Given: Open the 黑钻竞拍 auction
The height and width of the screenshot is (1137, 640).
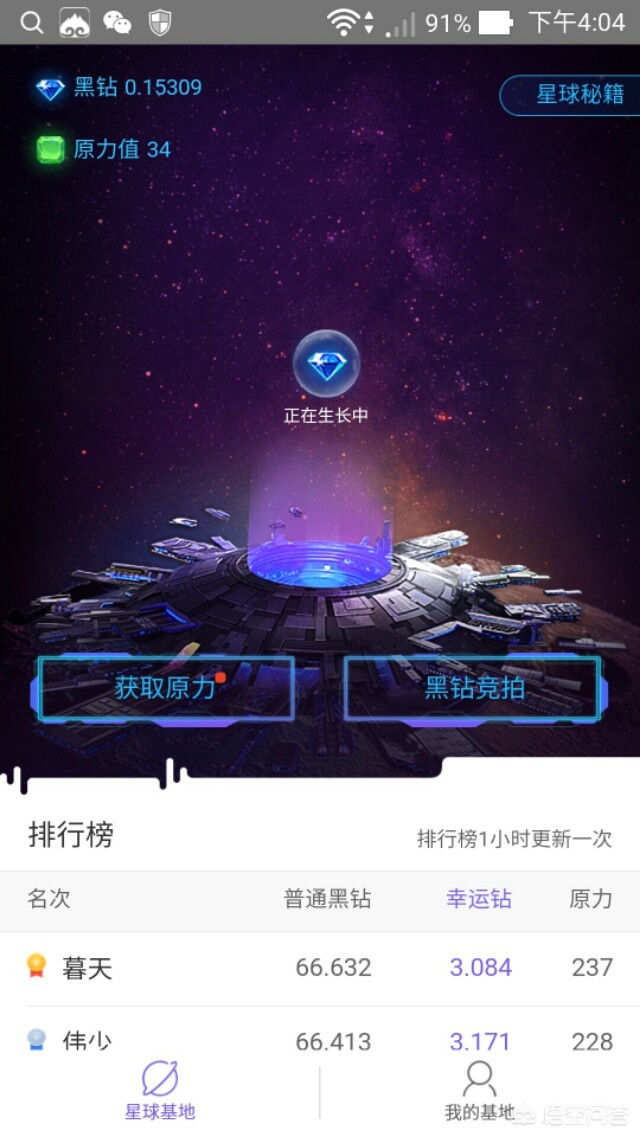Looking at the screenshot, I should (x=473, y=688).
